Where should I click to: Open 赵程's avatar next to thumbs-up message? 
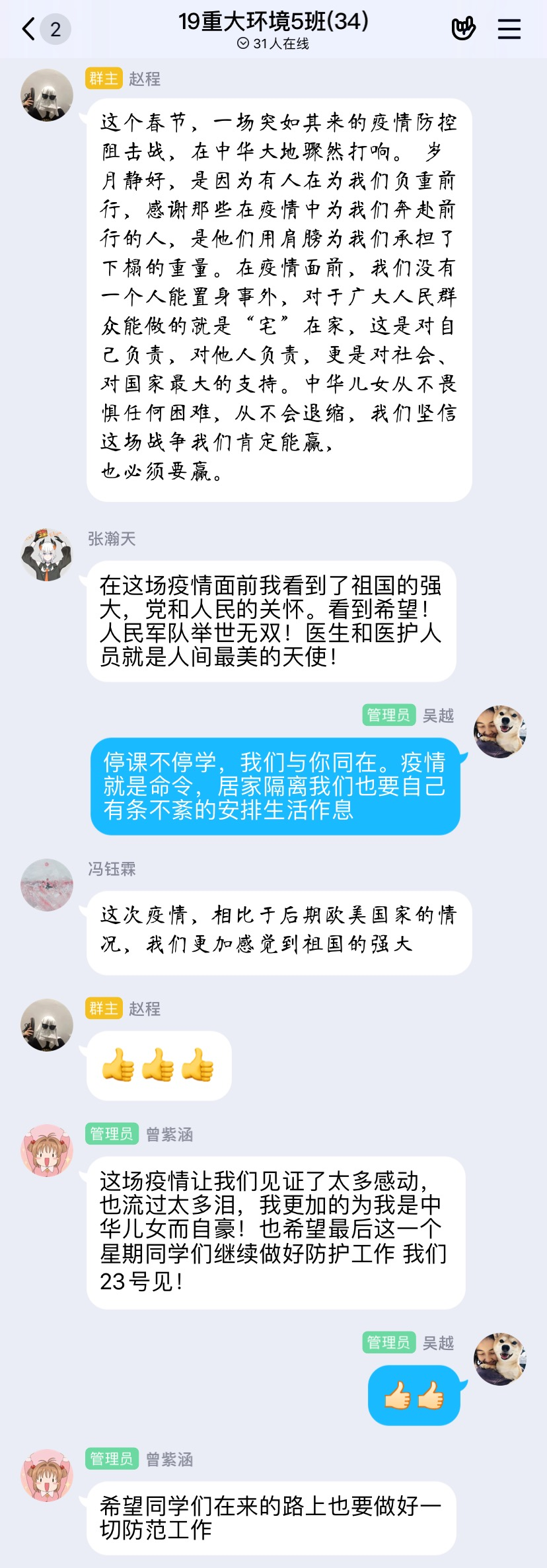(47, 1025)
